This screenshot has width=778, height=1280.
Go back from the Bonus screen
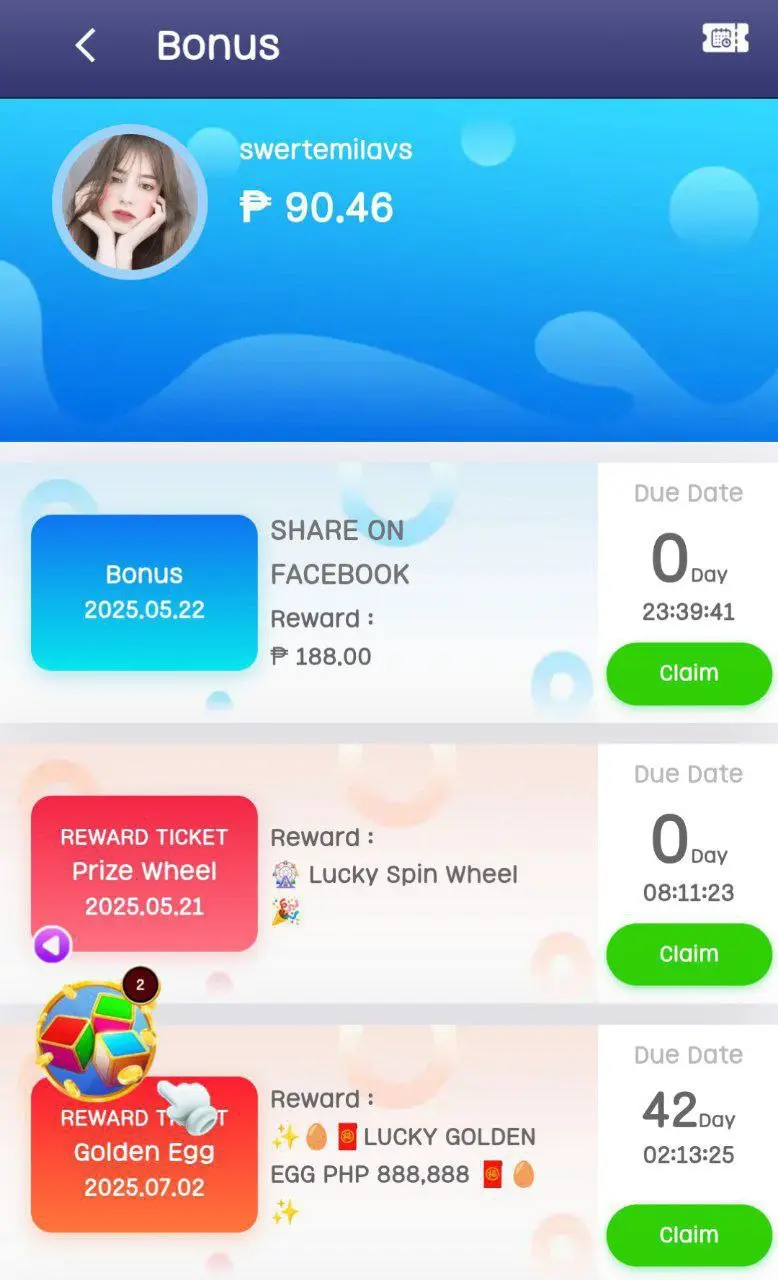[x=86, y=45]
